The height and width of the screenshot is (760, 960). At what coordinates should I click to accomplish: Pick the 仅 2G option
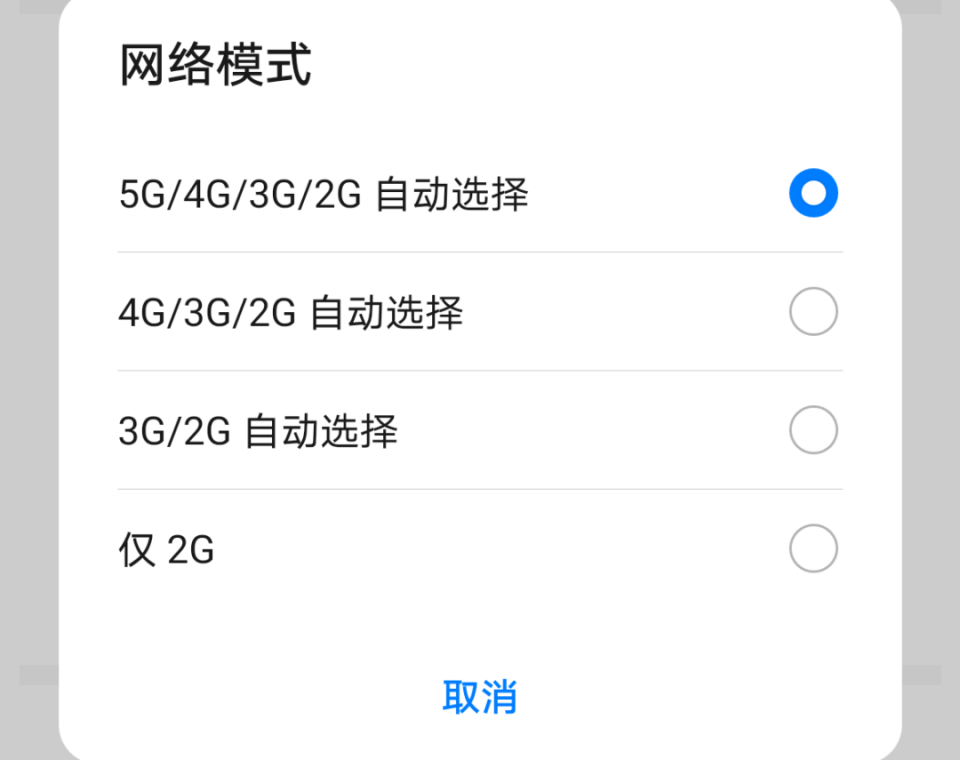pyautogui.click(x=812, y=549)
